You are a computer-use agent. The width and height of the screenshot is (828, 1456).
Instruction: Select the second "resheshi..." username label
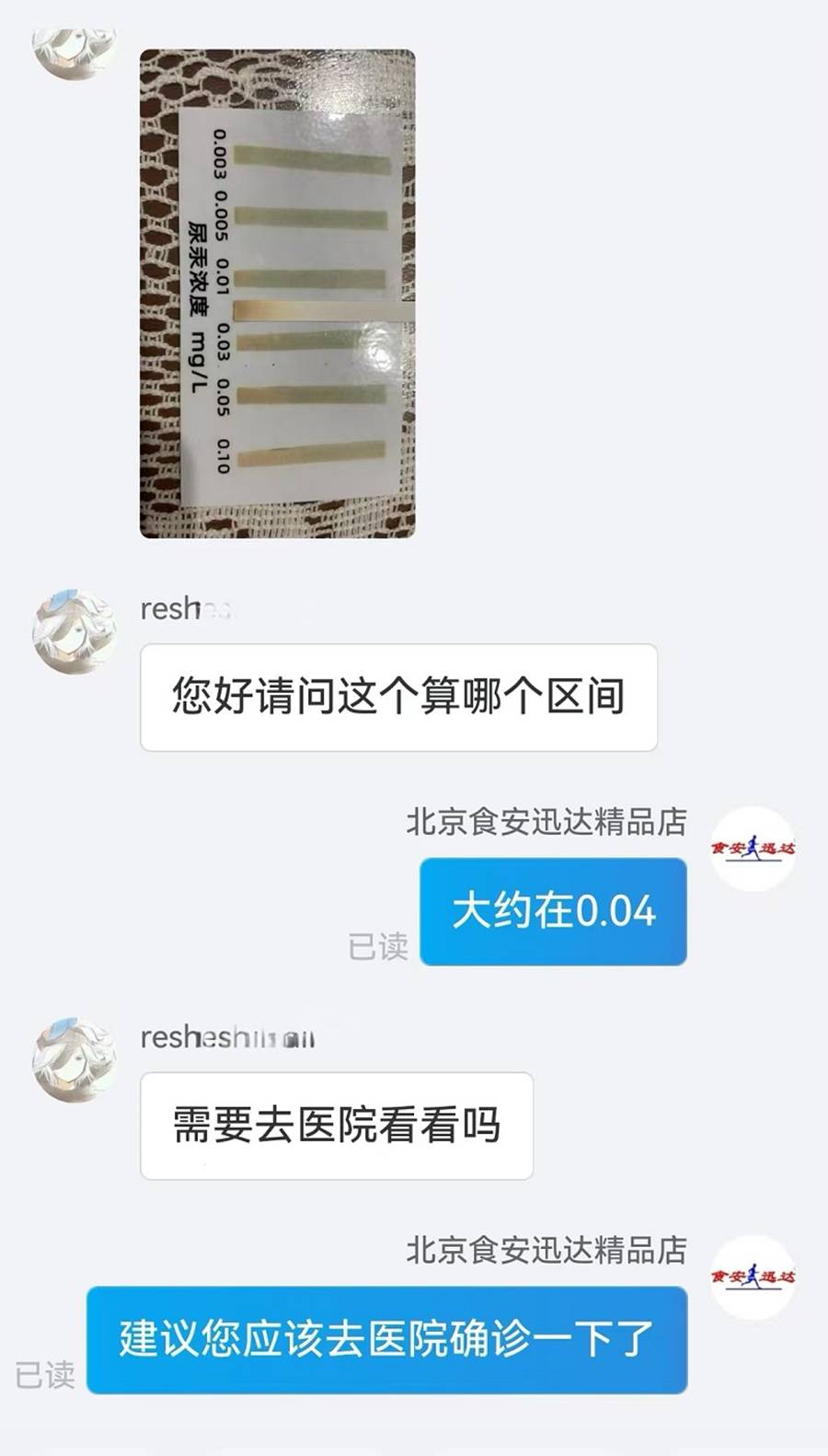point(225,1038)
